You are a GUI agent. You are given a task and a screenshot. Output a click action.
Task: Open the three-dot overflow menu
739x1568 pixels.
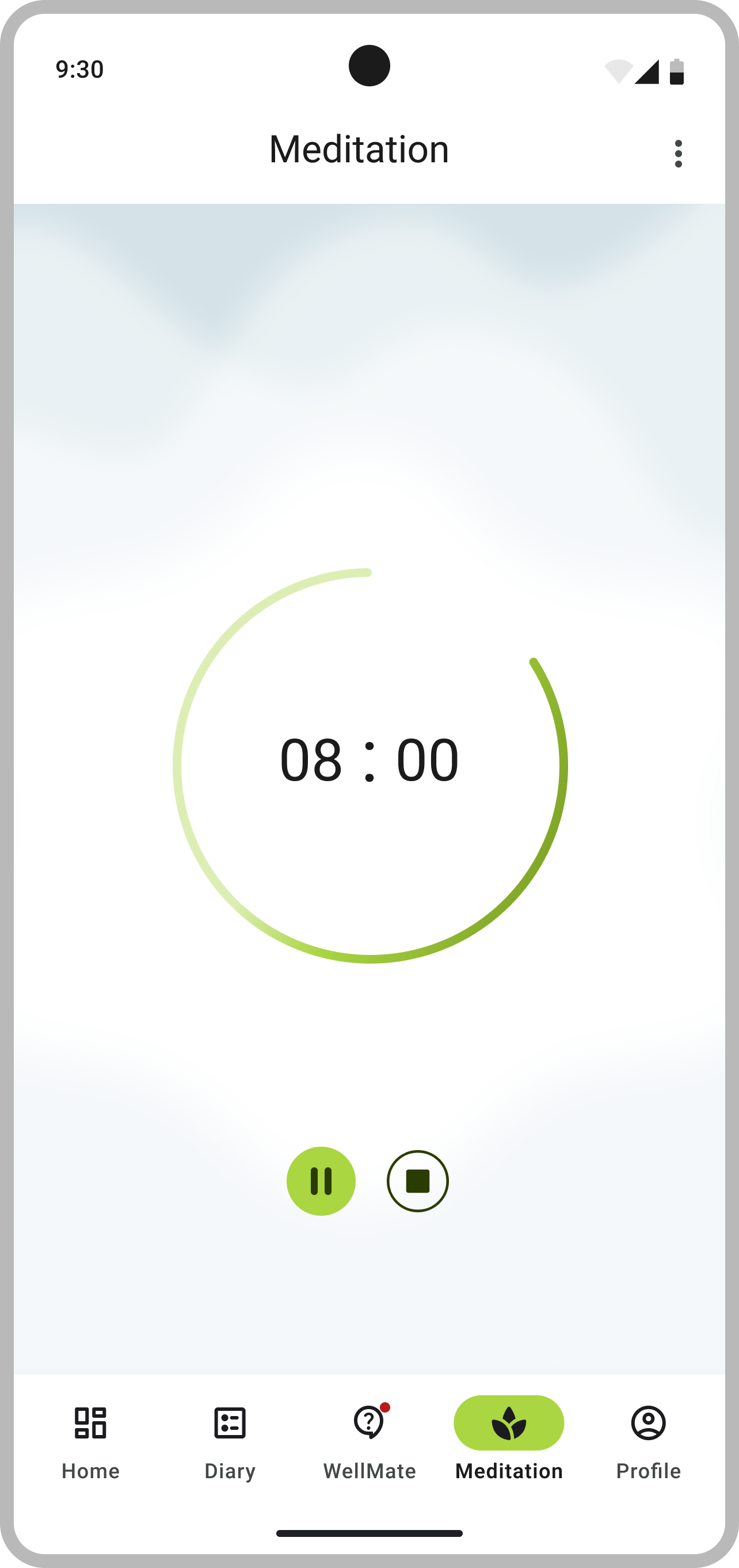tap(678, 153)
